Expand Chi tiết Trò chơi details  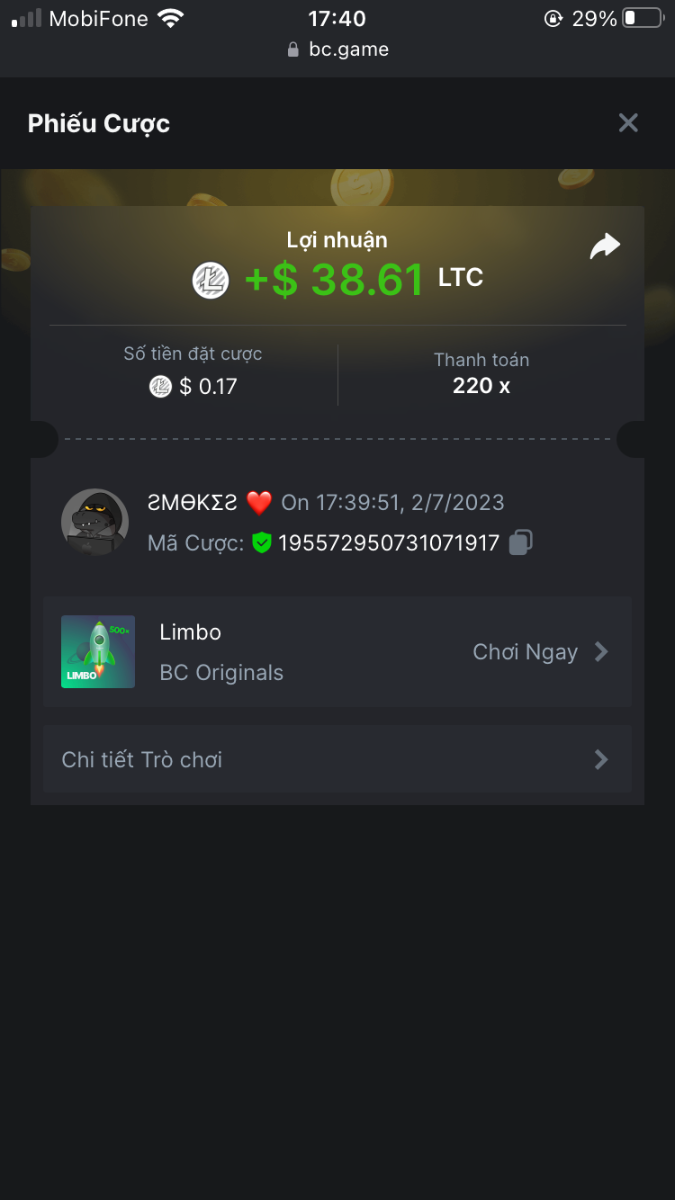tap(337, 760)
